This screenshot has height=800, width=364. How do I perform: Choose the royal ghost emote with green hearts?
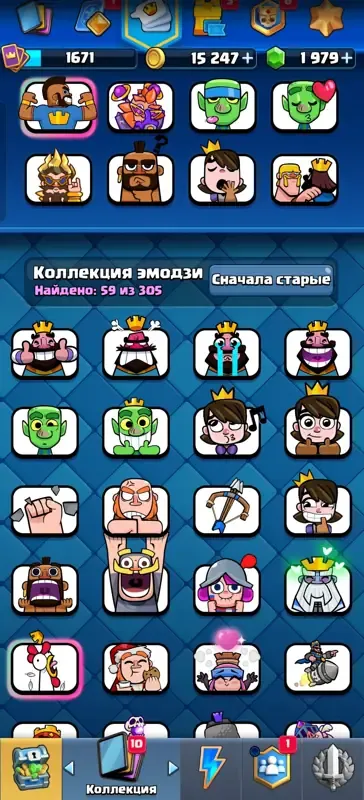coord(318,584)
